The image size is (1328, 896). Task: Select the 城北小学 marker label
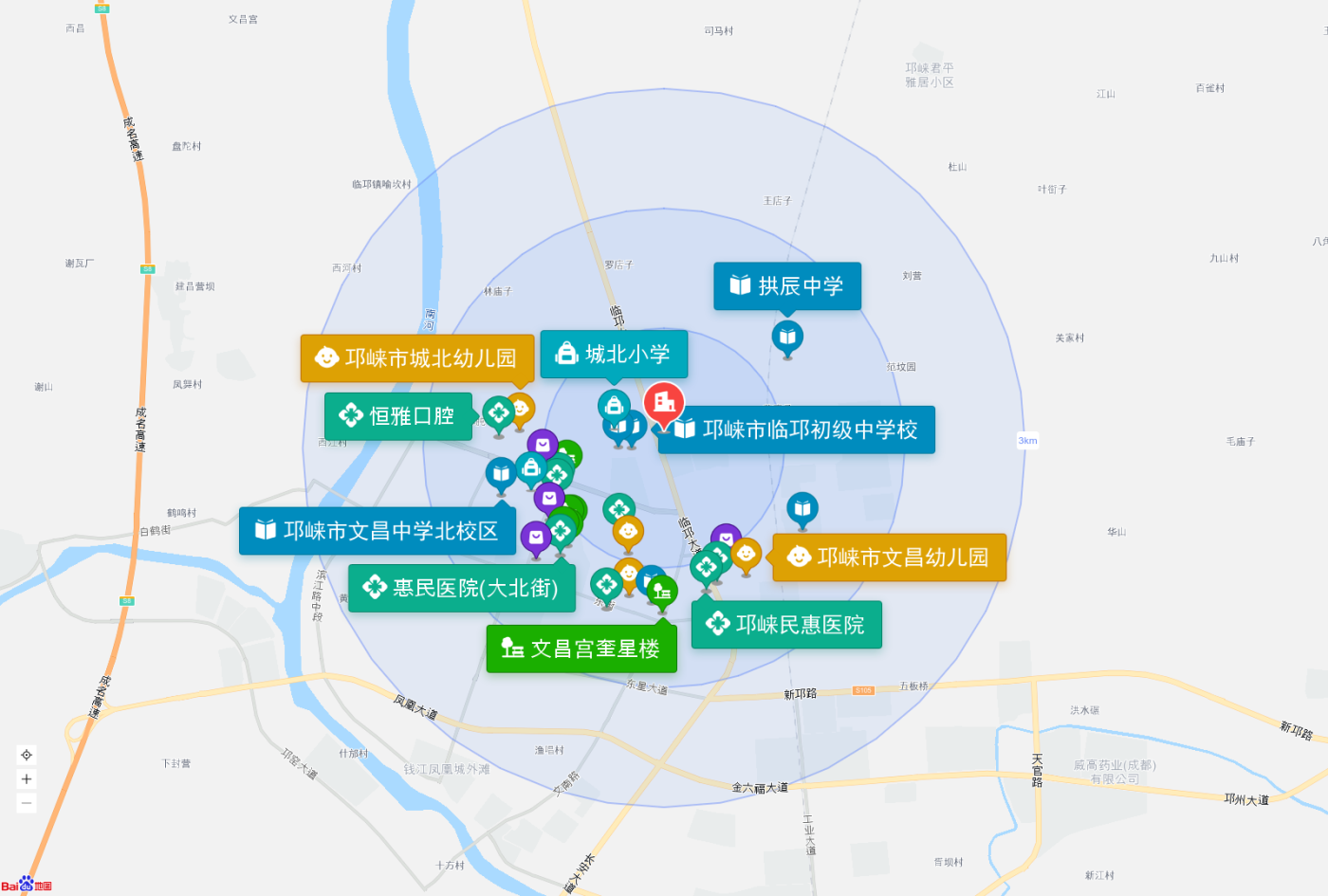tap(614, 355)
